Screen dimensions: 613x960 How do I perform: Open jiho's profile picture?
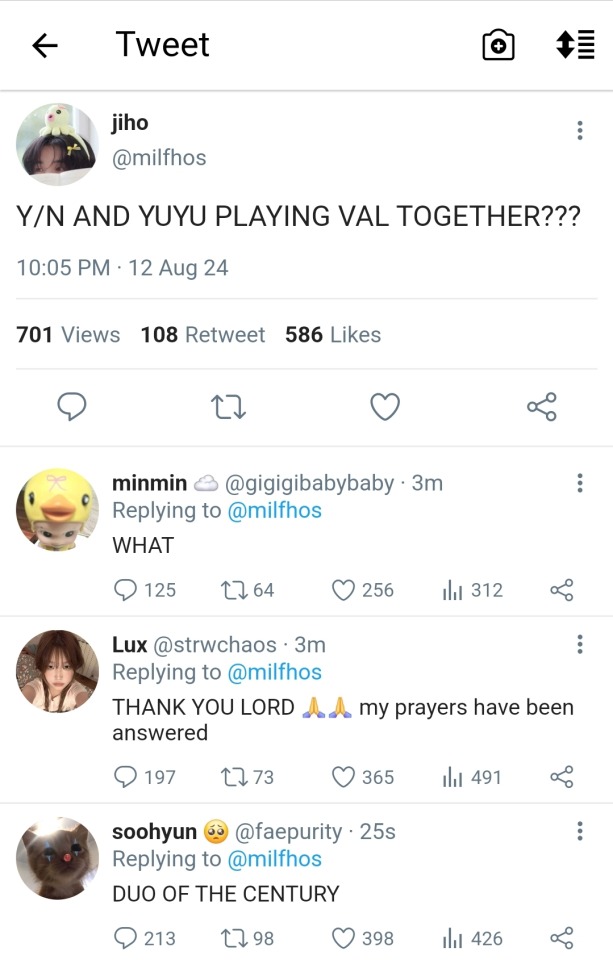click(57, 144)
